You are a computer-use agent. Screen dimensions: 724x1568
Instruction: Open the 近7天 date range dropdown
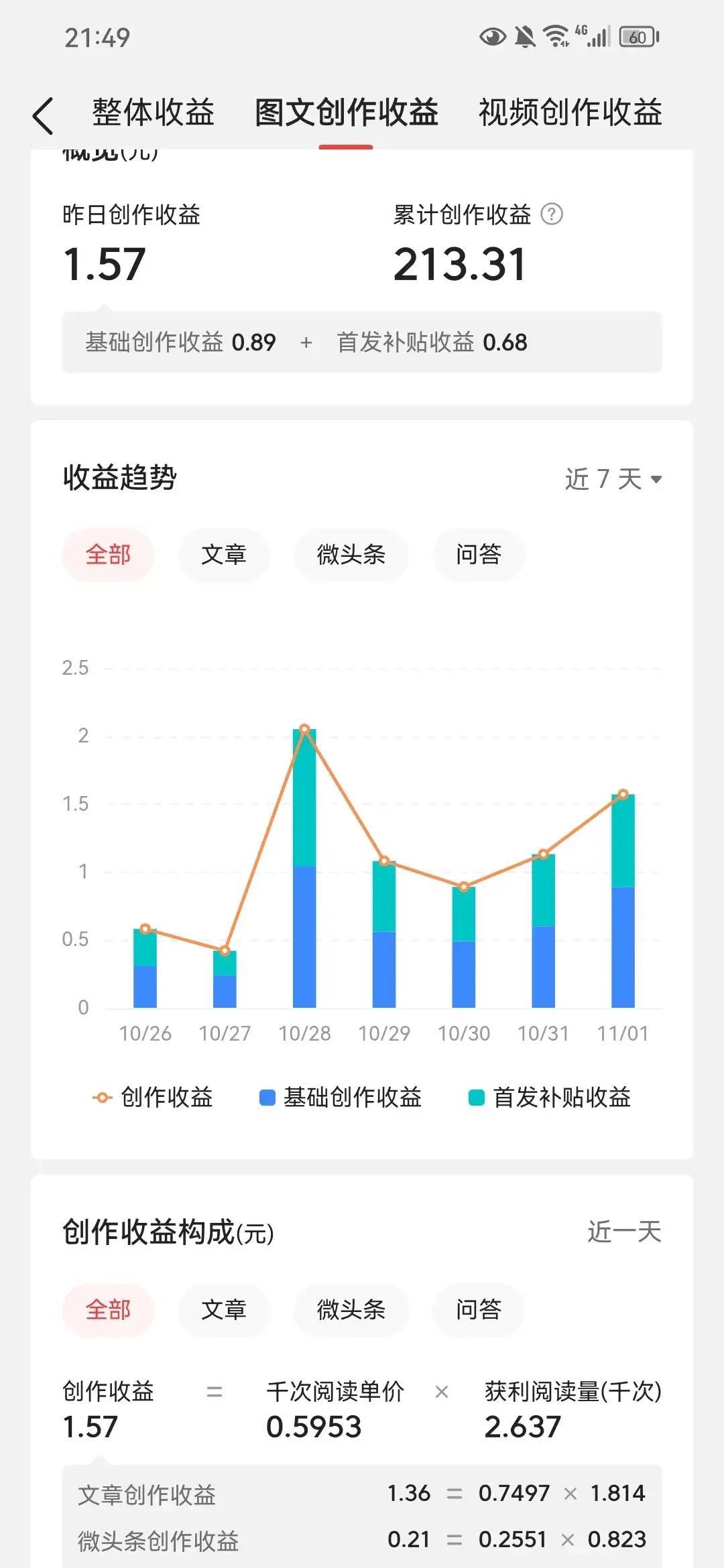pos(602,478)
